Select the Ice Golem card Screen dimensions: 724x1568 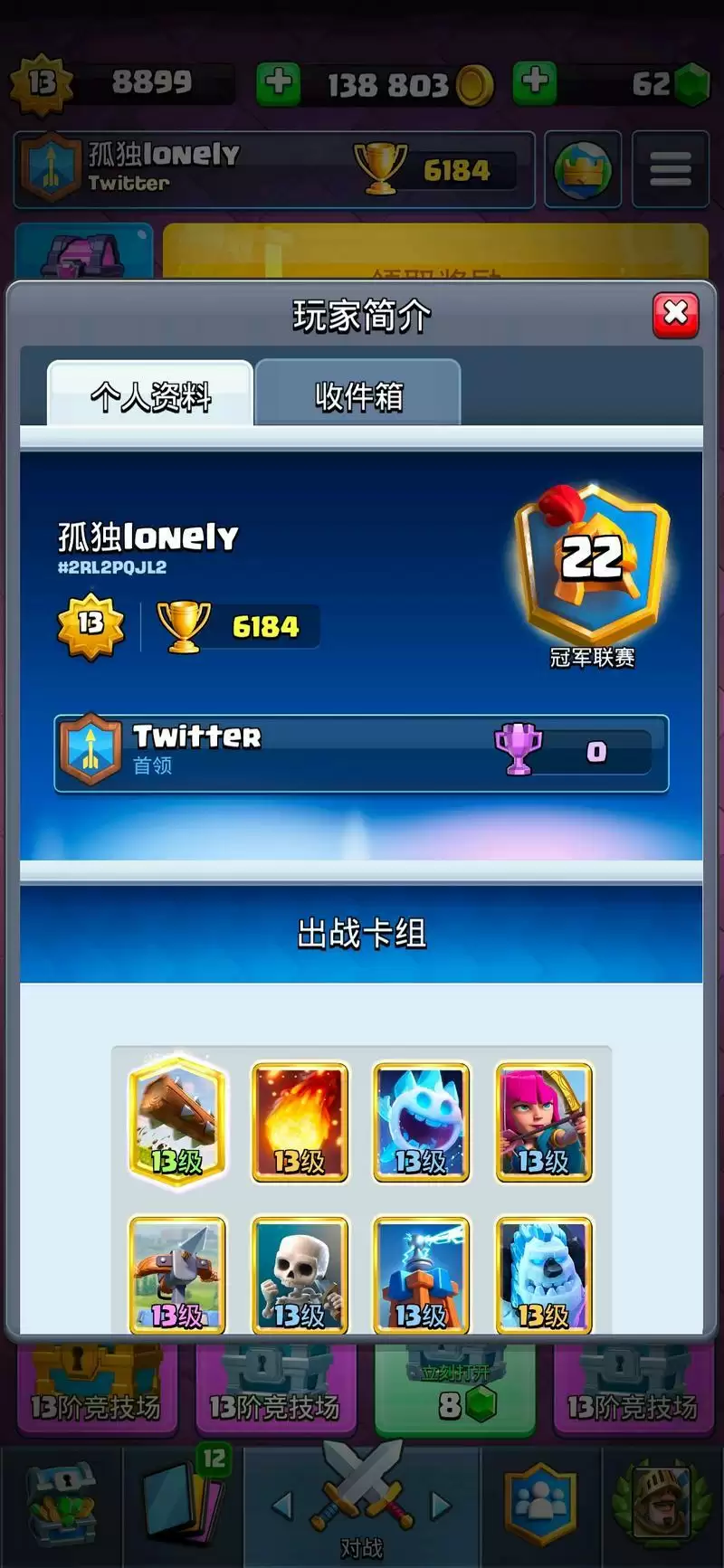pos(544,1274)
